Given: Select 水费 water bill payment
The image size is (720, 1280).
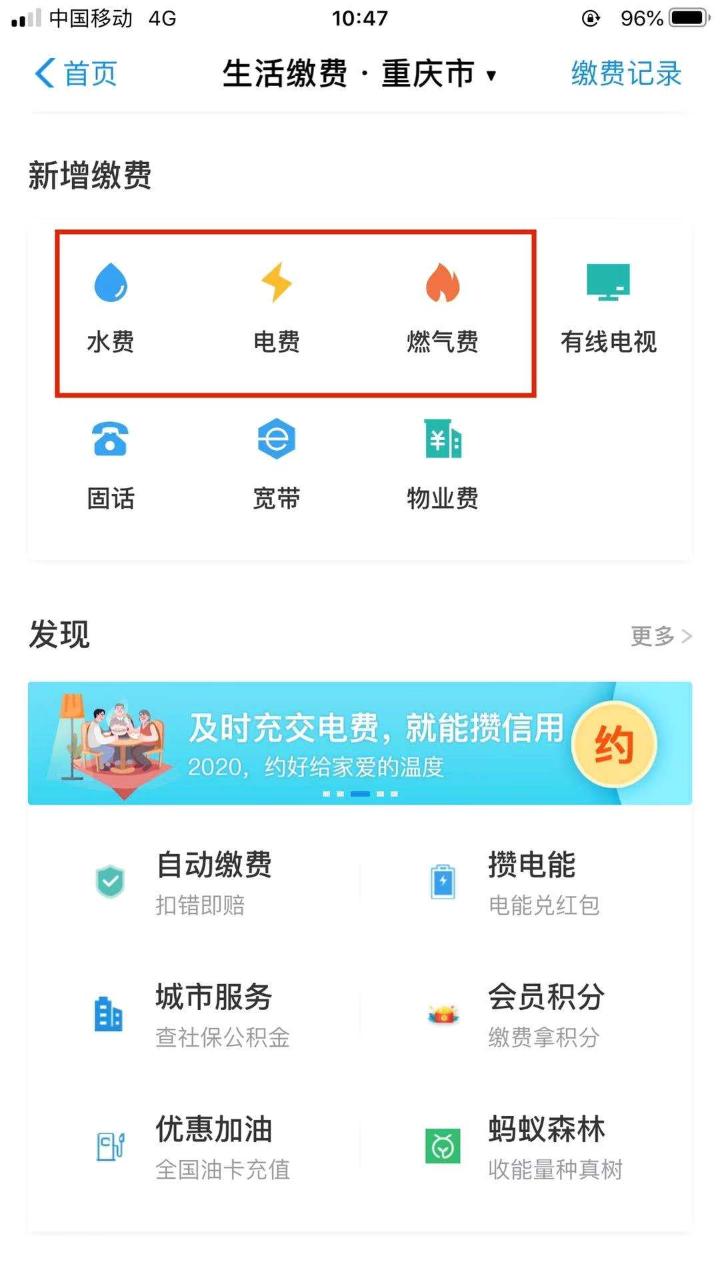Looking at the screenshot, I should (x=111, y=307).
